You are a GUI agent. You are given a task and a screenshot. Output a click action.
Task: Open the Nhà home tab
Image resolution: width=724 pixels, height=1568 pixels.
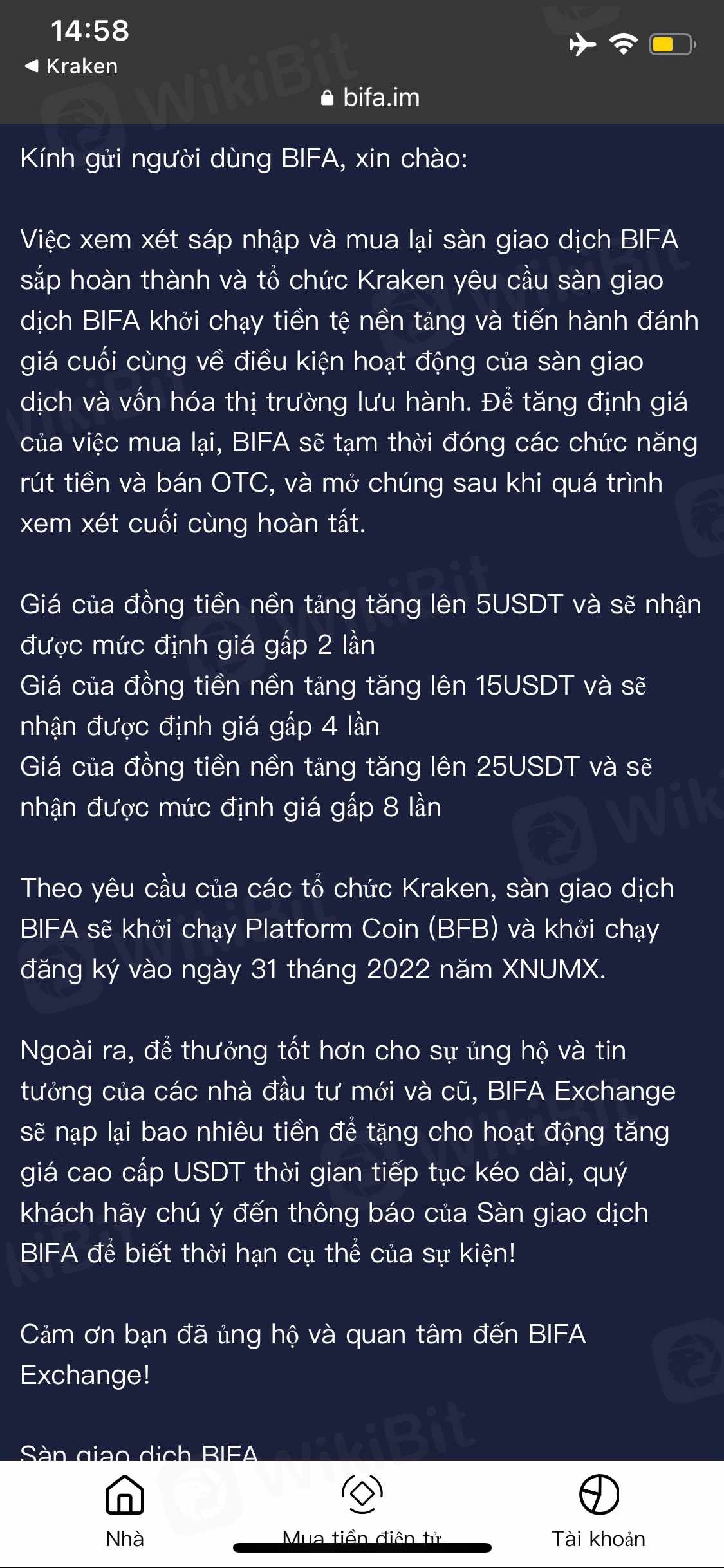pyautogui.click(x=124, y=1509)
